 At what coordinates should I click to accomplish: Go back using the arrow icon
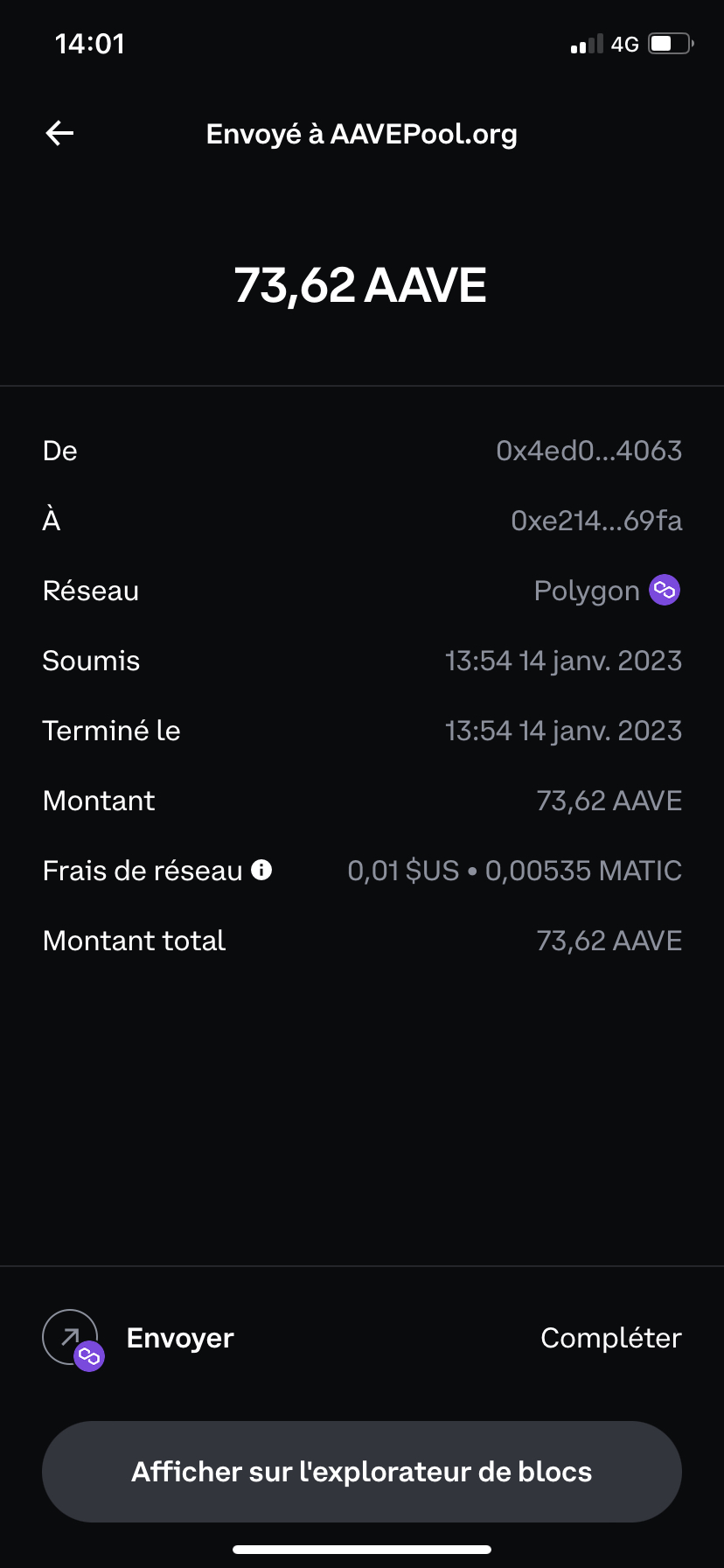(59, 134)
